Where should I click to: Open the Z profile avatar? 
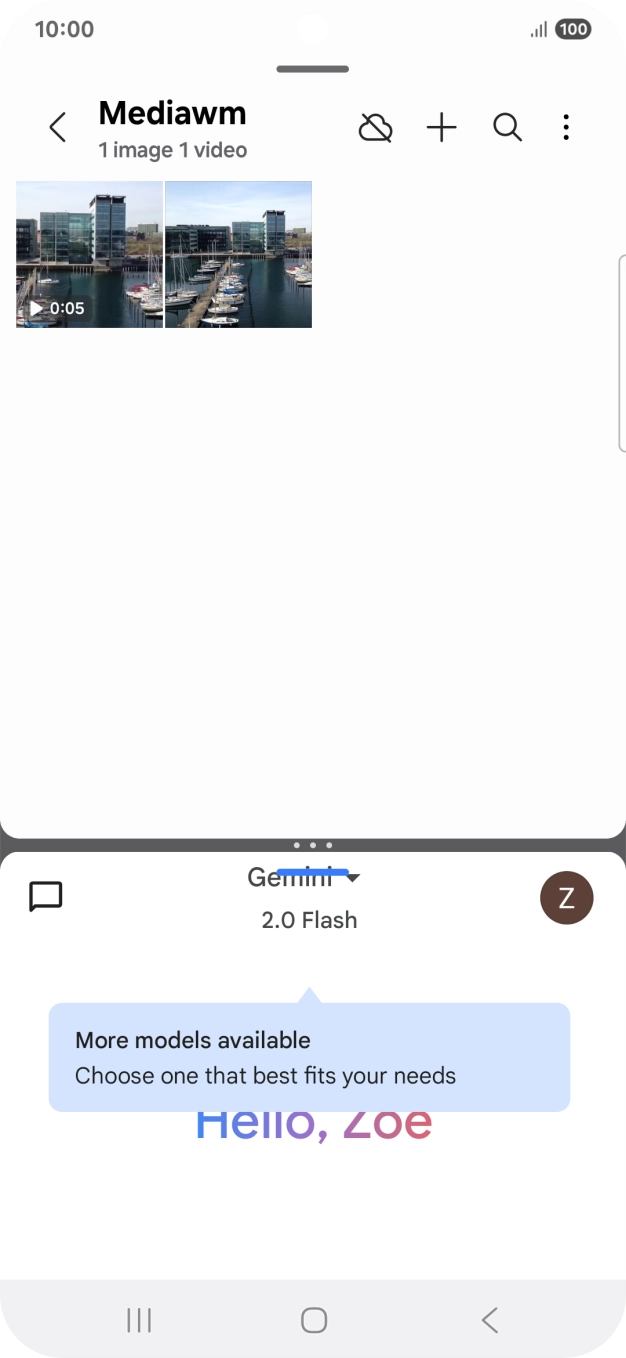coord(566,897)
